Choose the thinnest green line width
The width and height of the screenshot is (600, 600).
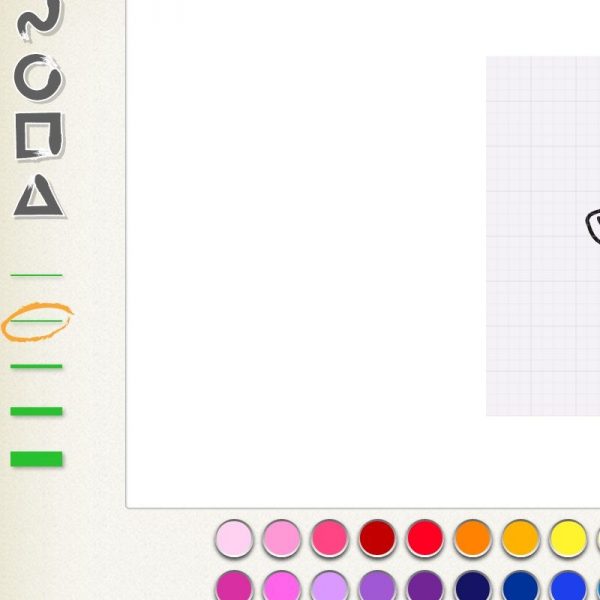pos(36,275)
